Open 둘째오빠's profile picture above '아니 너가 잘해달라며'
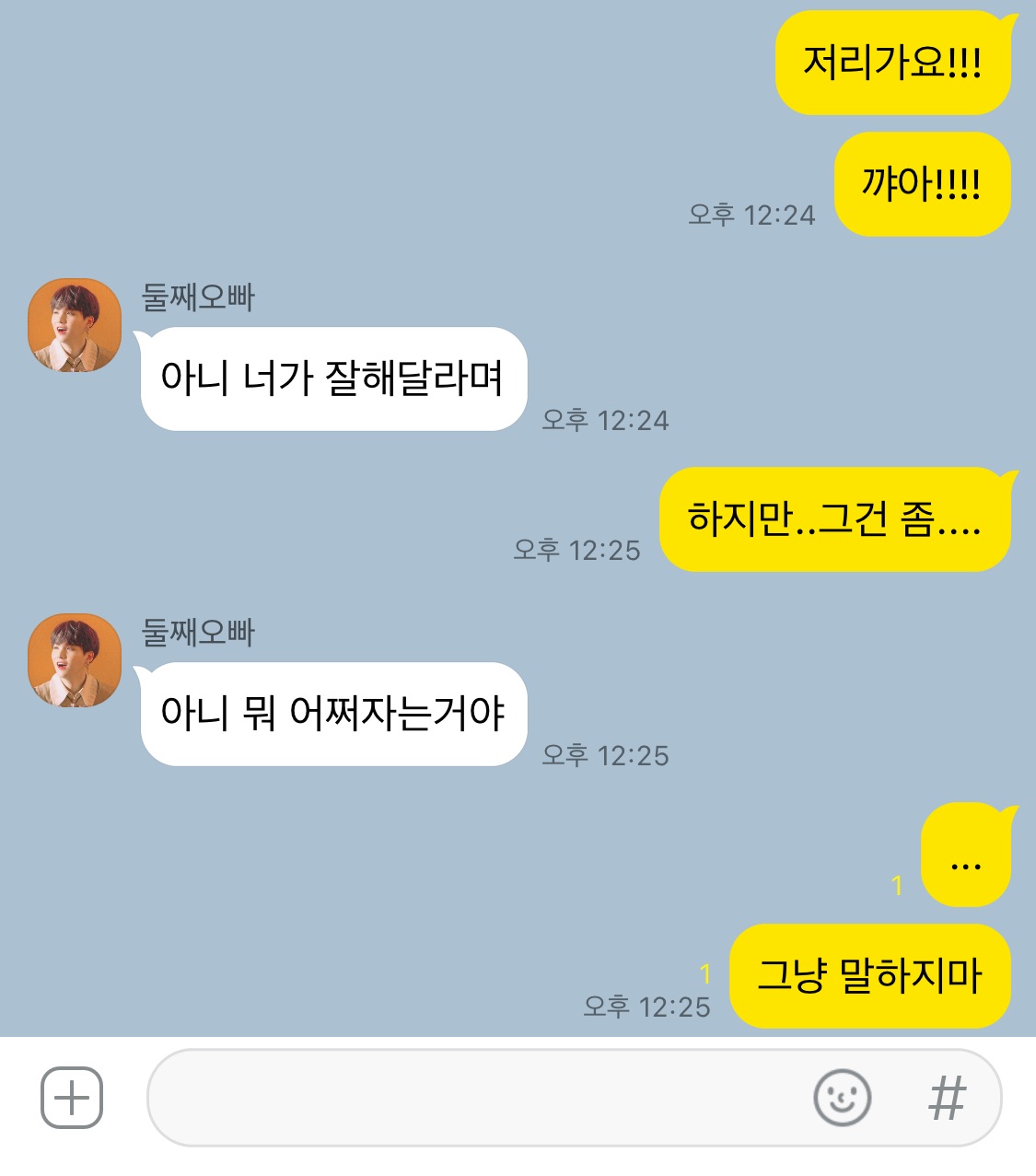Viewport: 1036px width, 1176px height. pyautogui.click(x=75, y=325)
